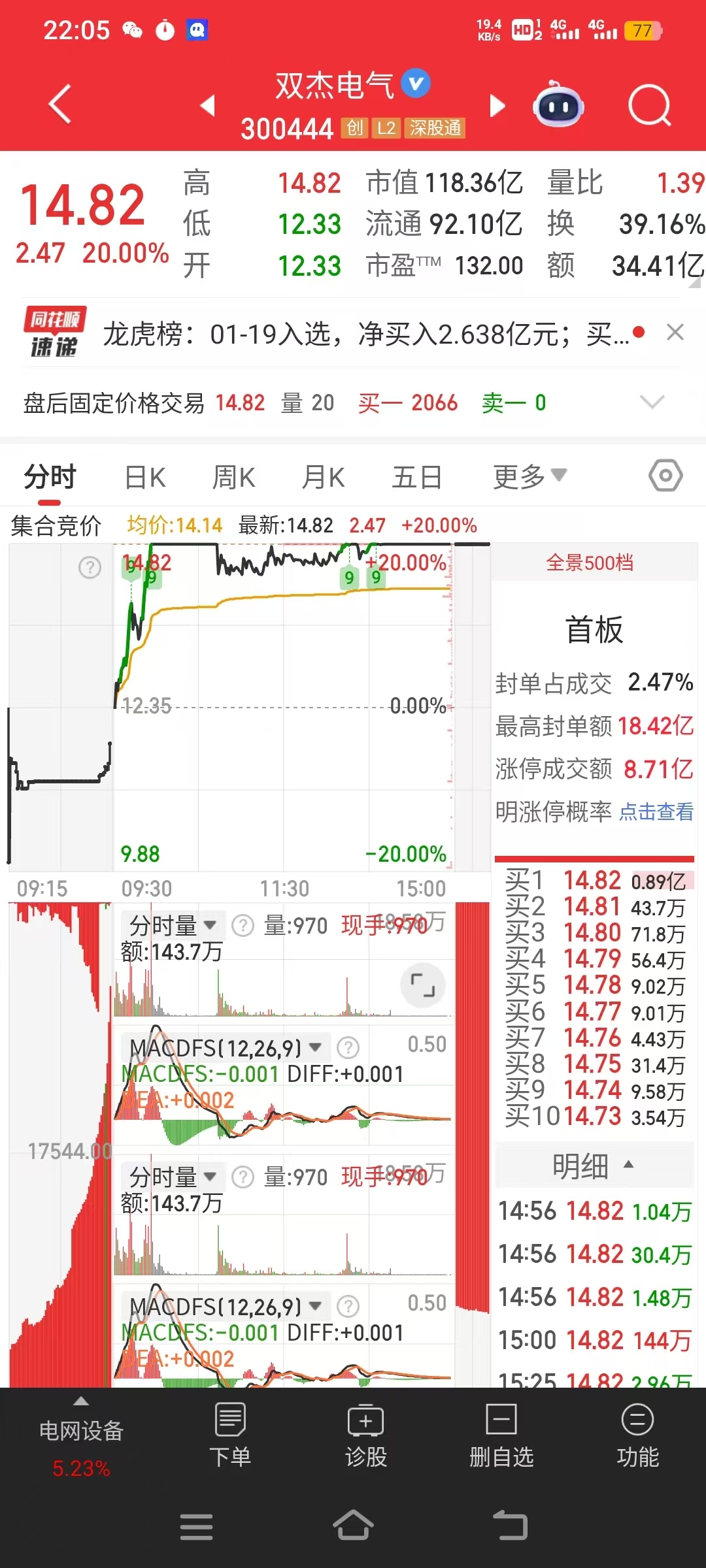This screenshot has height=1568, width=706.
Task: Switch to the 周K chart tab
Action: [x=234, y=477]
